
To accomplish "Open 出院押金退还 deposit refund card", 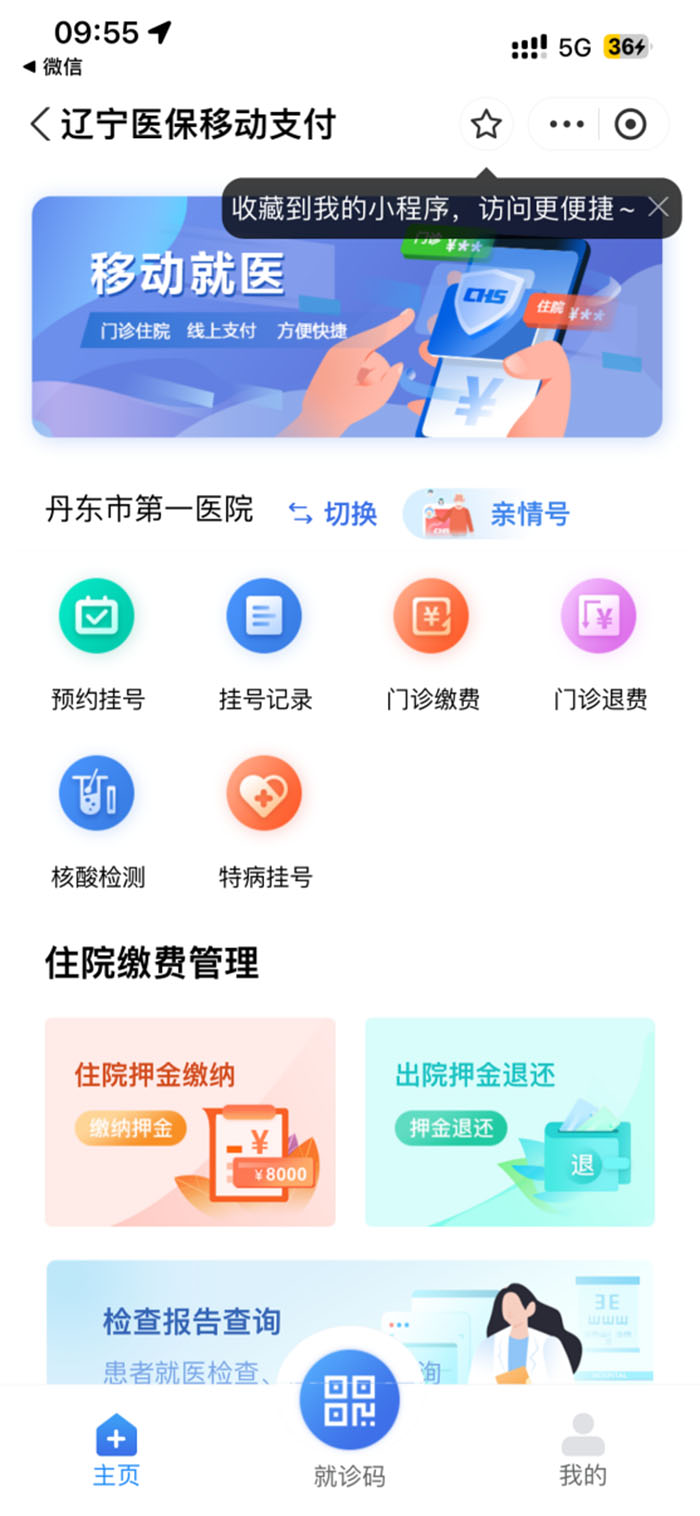I will click(510, 1122).
